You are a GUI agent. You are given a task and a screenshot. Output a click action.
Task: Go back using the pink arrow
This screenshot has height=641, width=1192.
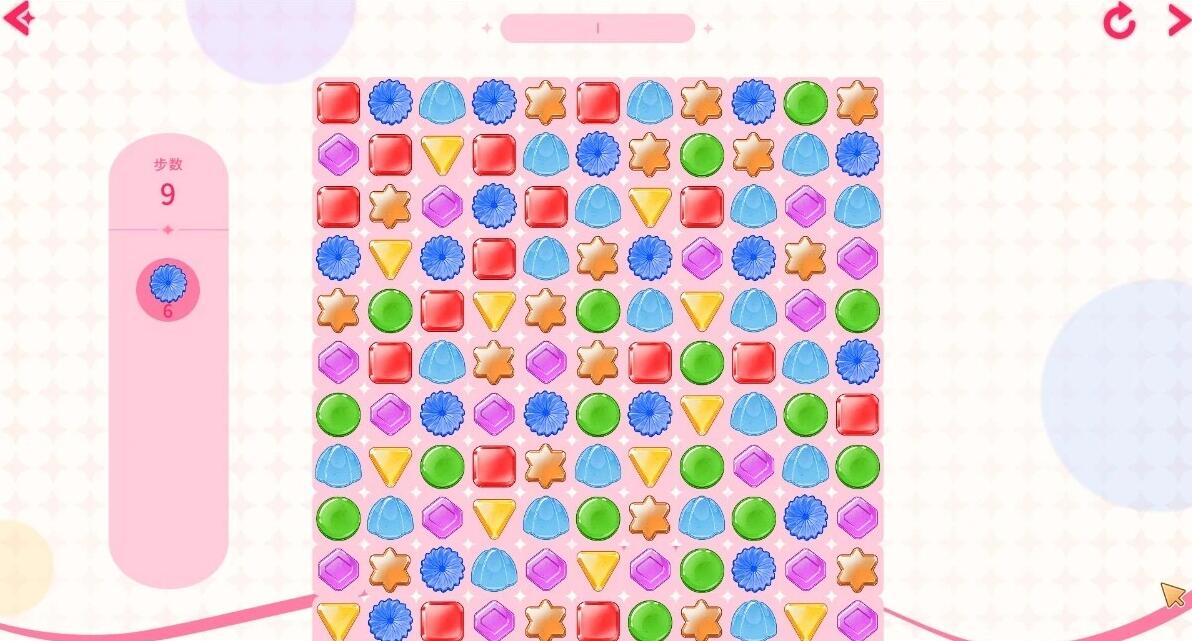click(x=18, y=19)
